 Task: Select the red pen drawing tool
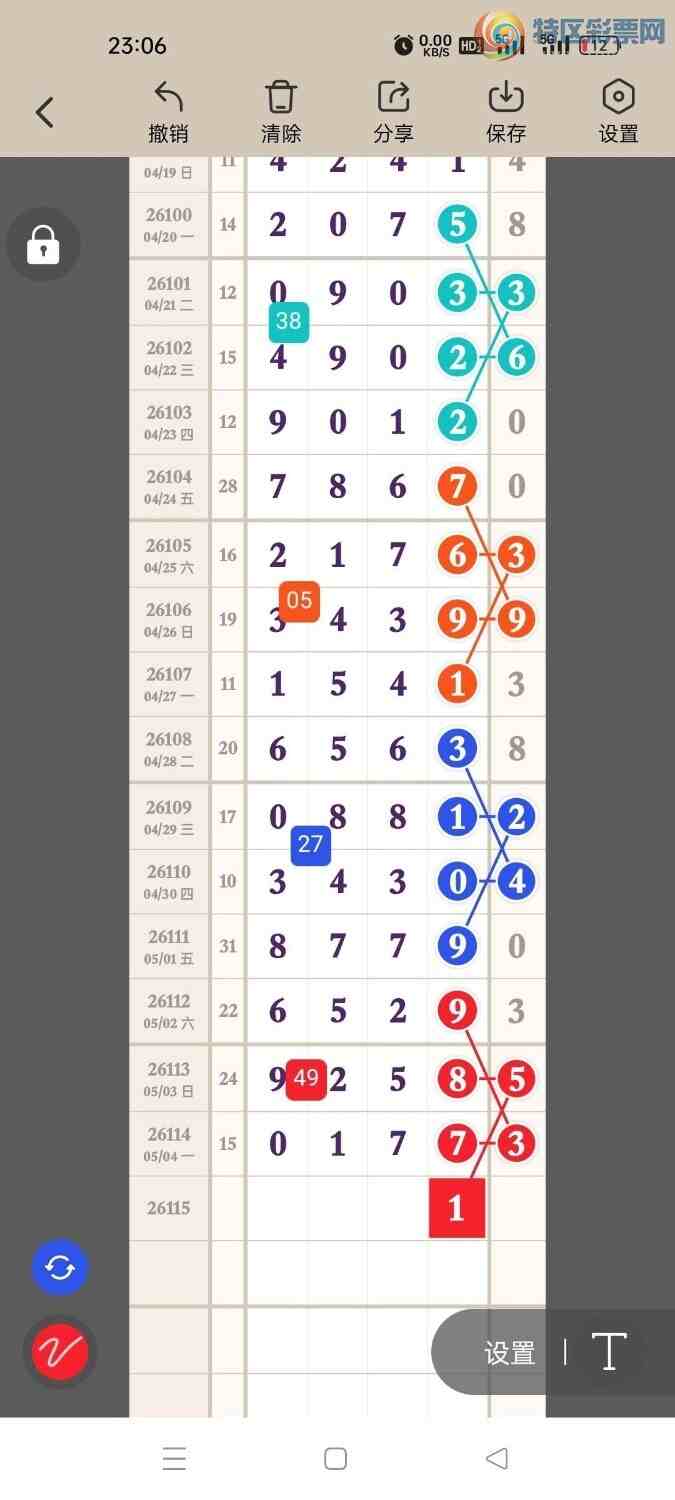pyautogui.click(x=60, y=1352)
